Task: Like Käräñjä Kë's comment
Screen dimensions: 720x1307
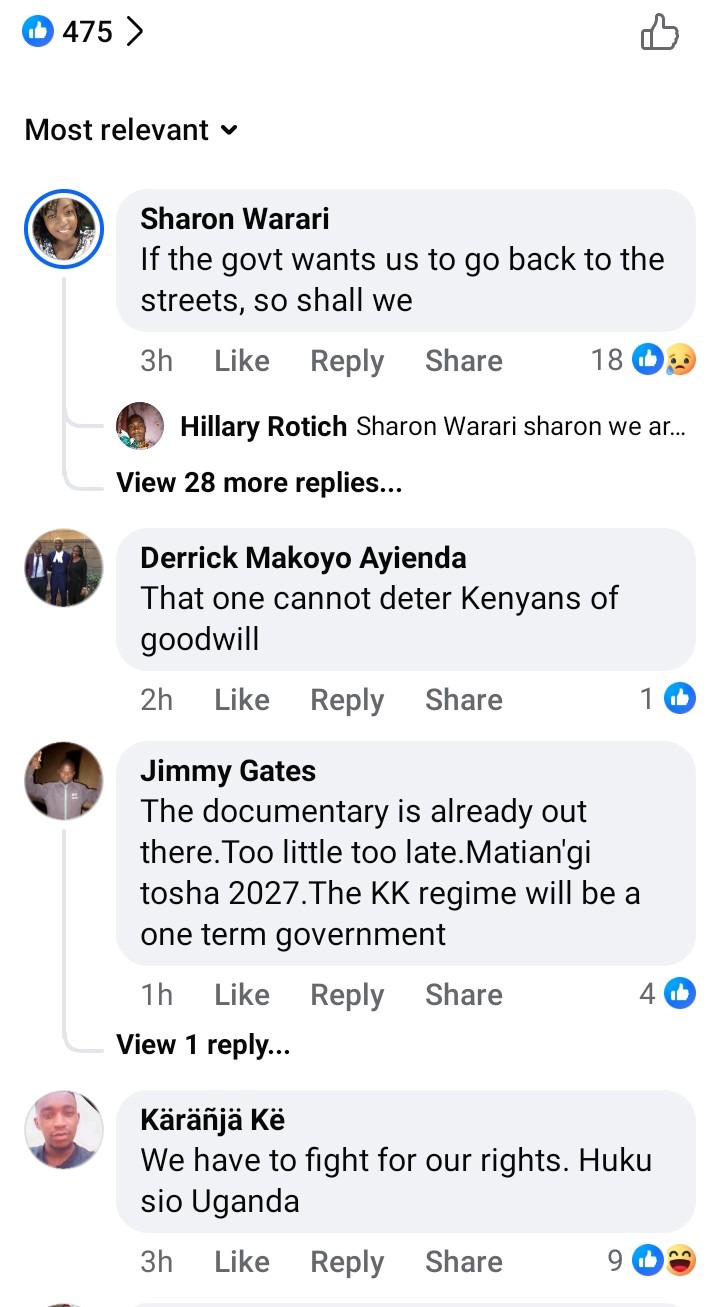Action: (x=241, y=1262)
